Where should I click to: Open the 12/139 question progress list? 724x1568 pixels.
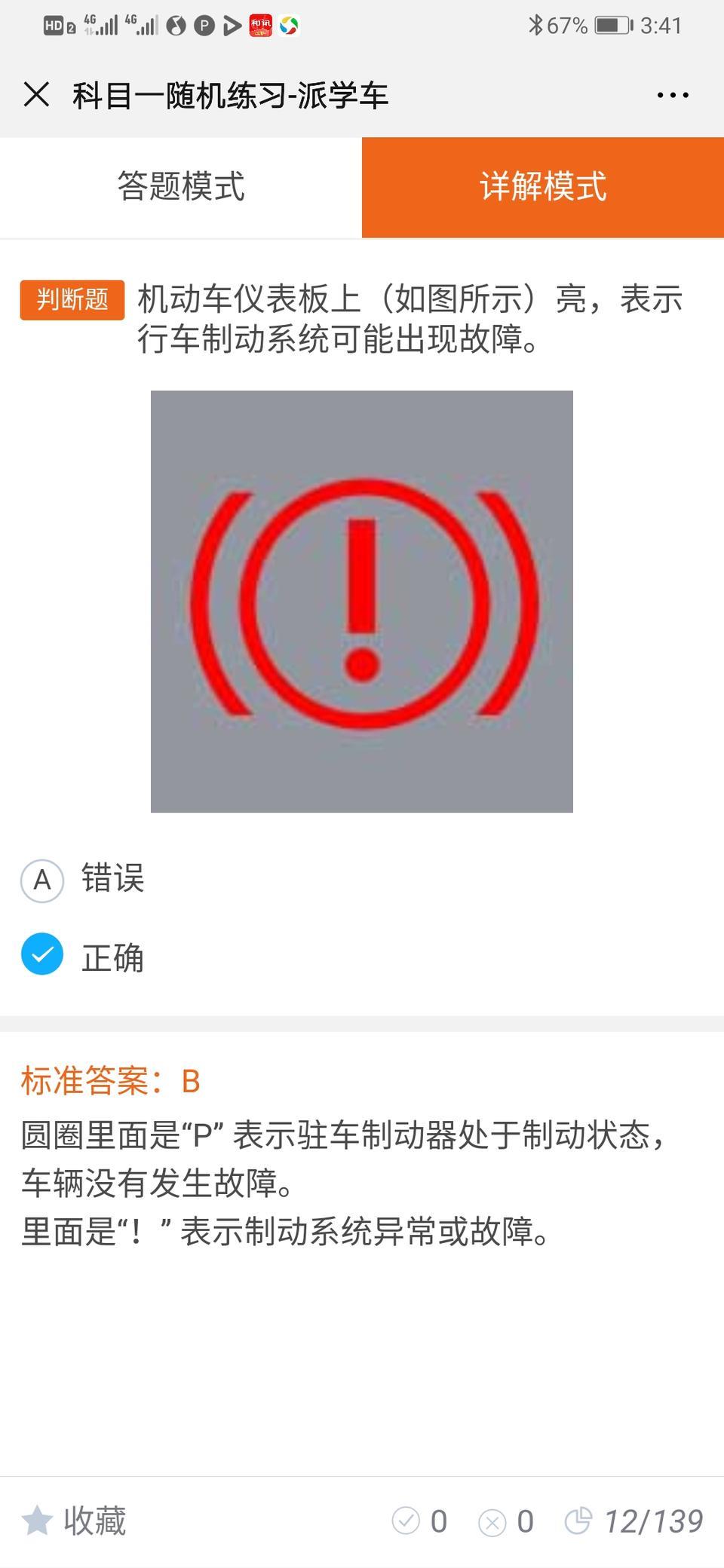pos(634,1521)
